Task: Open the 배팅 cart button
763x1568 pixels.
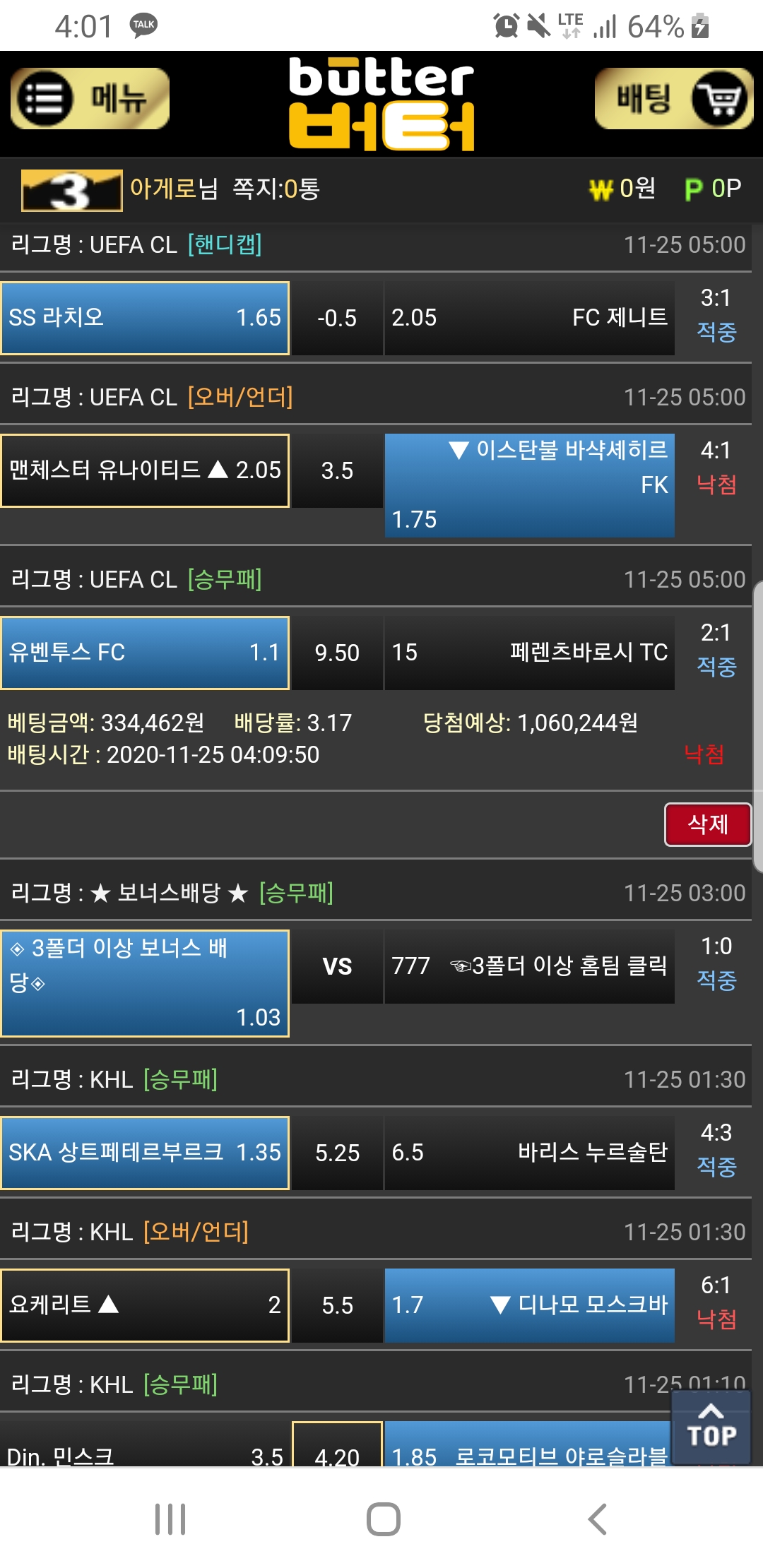Action: tap(673, 99)
